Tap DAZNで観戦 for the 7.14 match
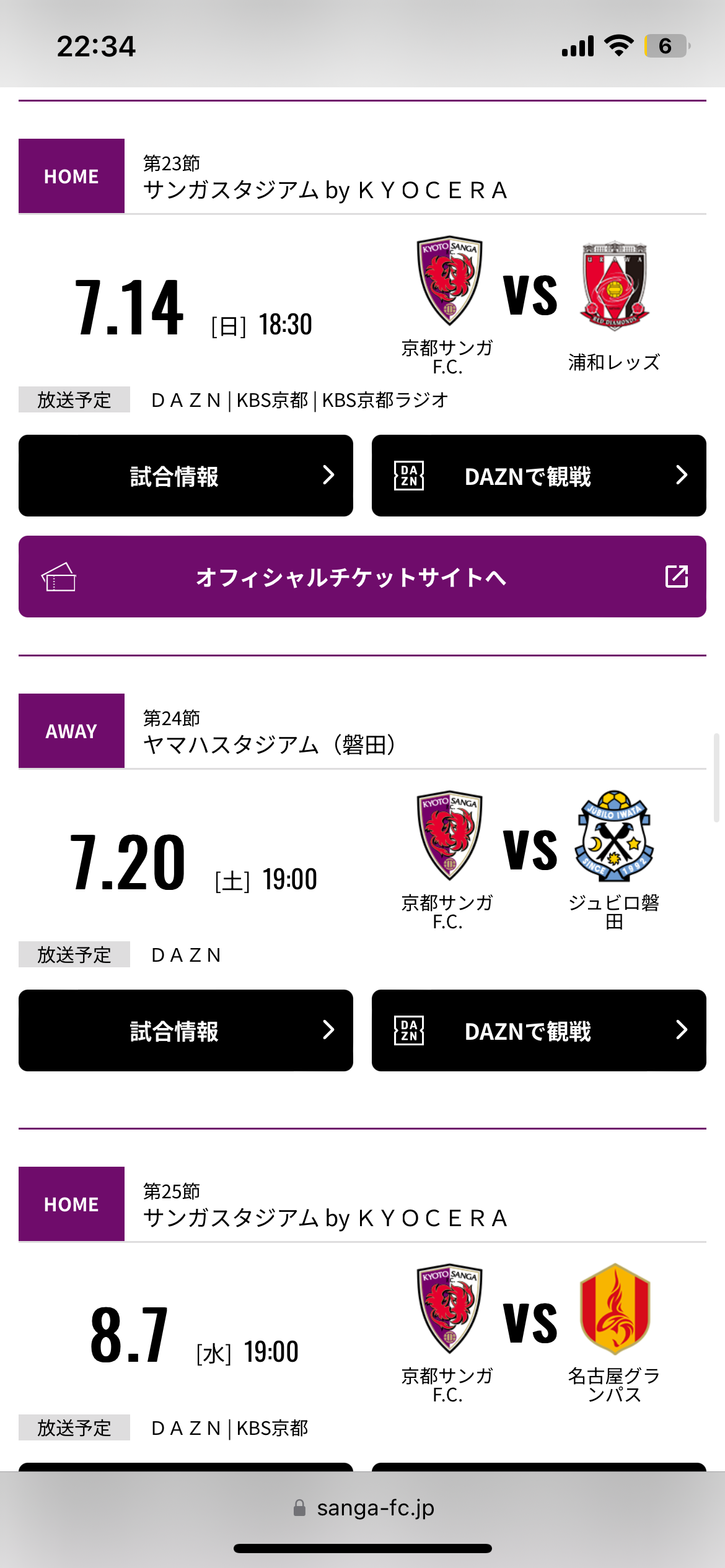 coord(538,476)
